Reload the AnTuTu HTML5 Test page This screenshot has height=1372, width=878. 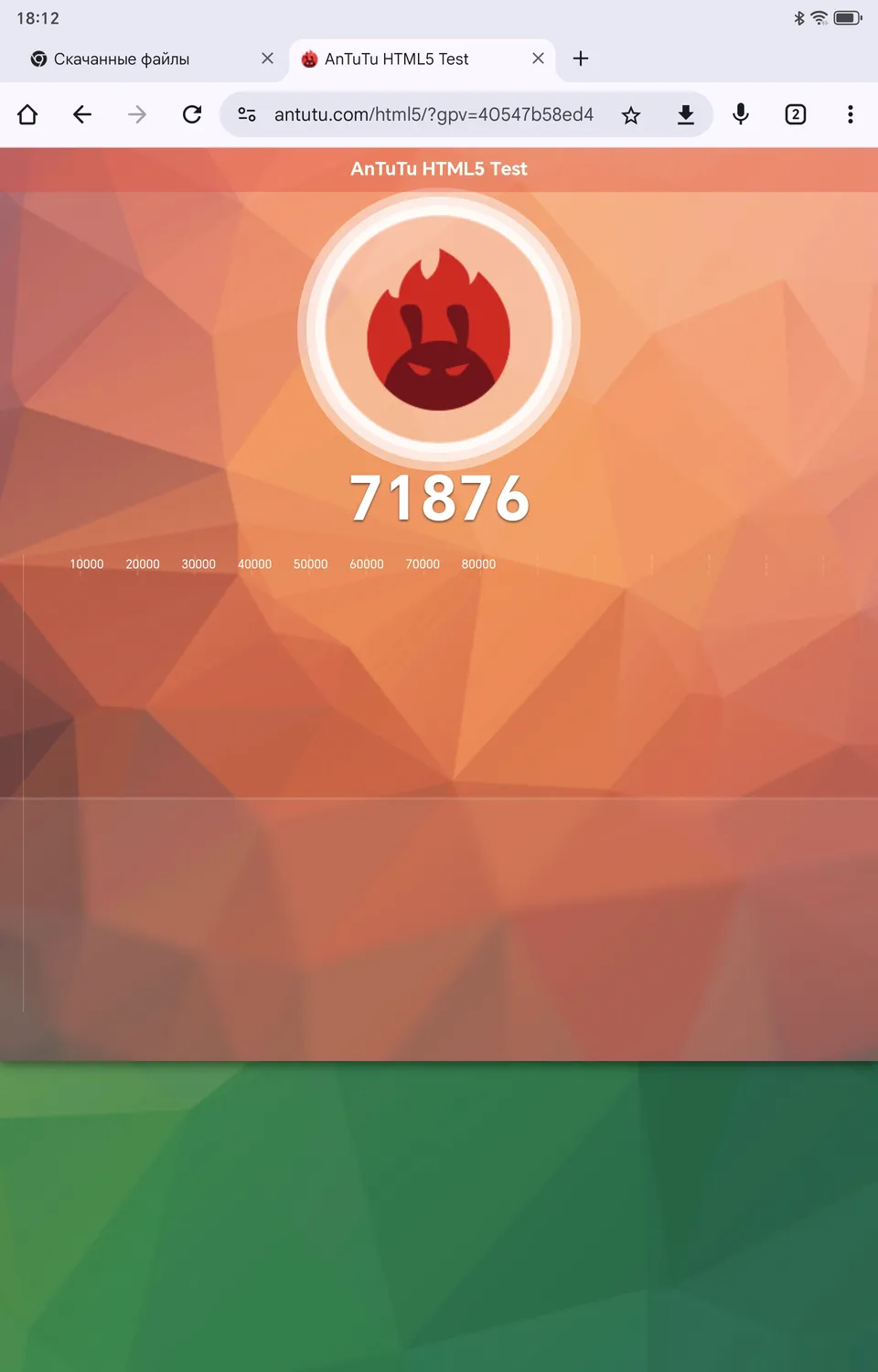click(x=192, y=114)
